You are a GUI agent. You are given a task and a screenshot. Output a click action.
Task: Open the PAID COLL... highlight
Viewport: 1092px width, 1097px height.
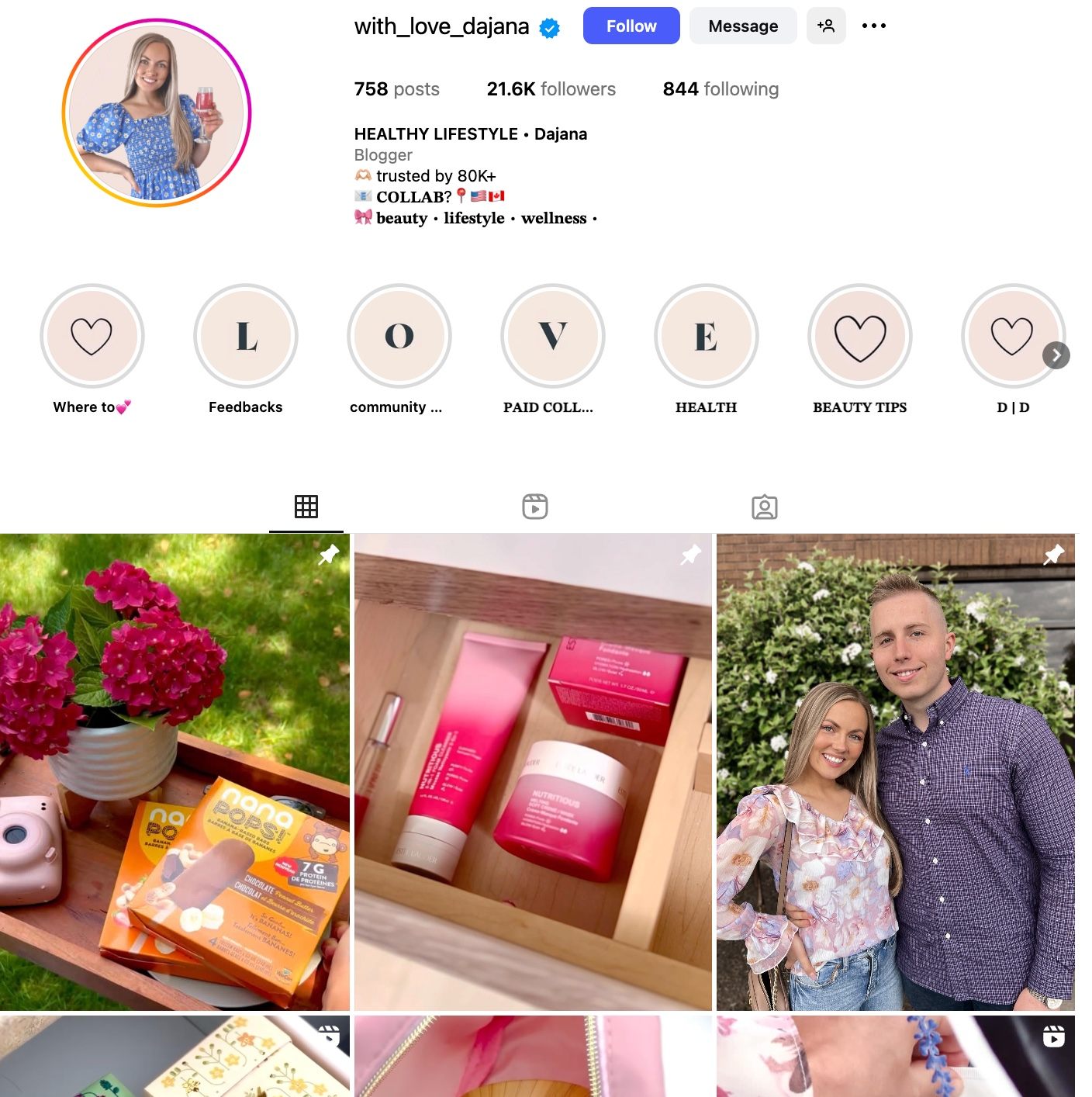pos(553,336)
